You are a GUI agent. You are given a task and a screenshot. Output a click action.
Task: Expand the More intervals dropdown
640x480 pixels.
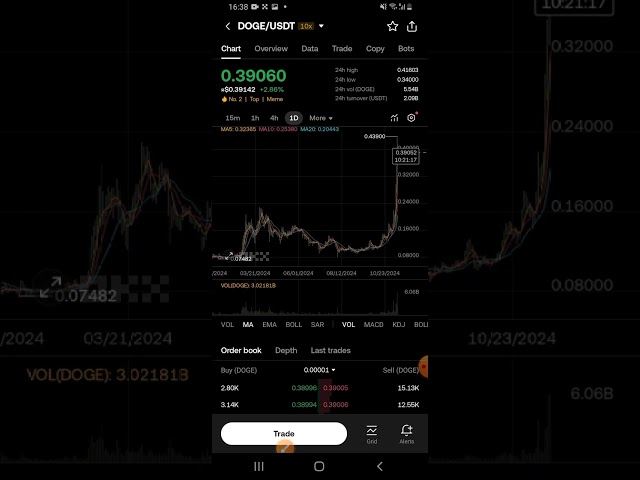(x=320, y=118)
